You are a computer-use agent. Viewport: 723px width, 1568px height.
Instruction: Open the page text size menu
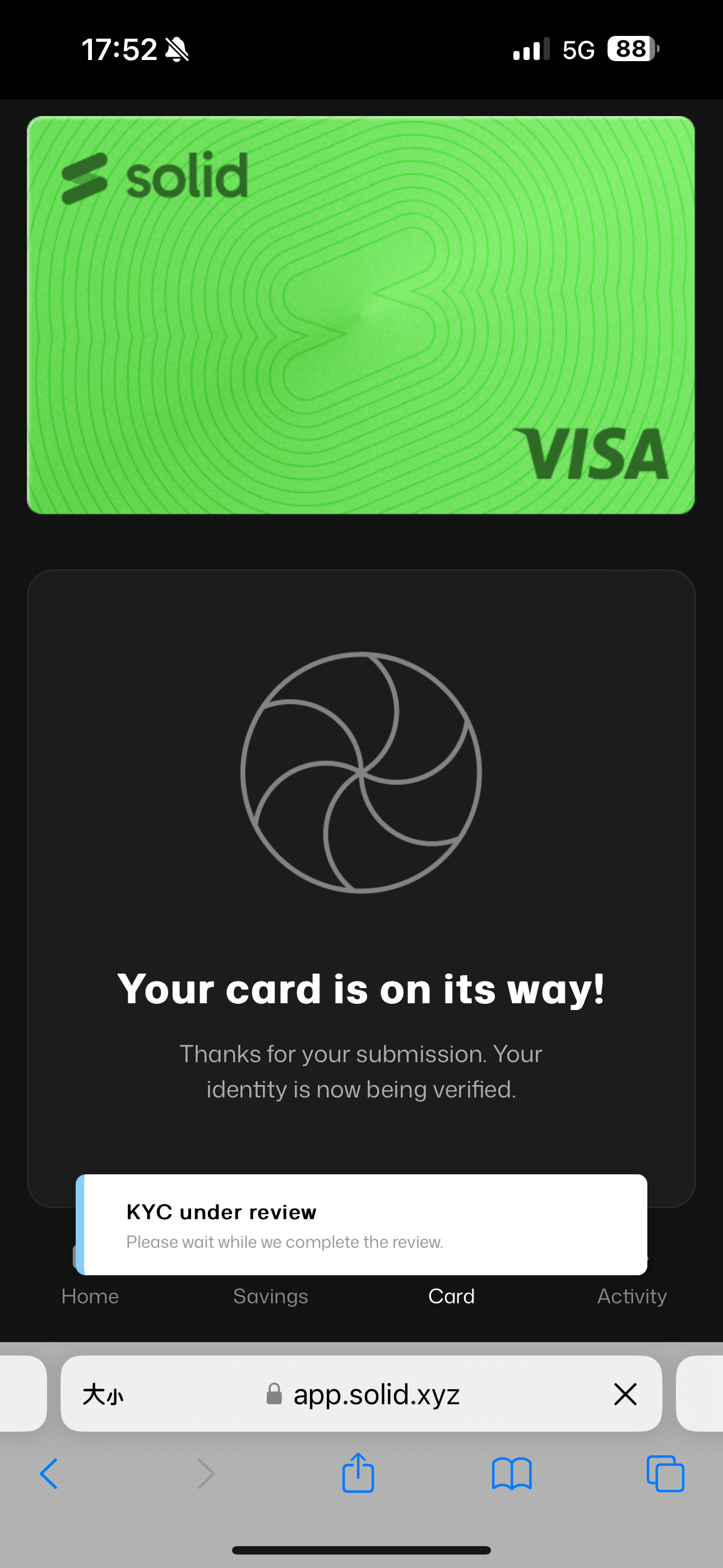[103, 1394]
